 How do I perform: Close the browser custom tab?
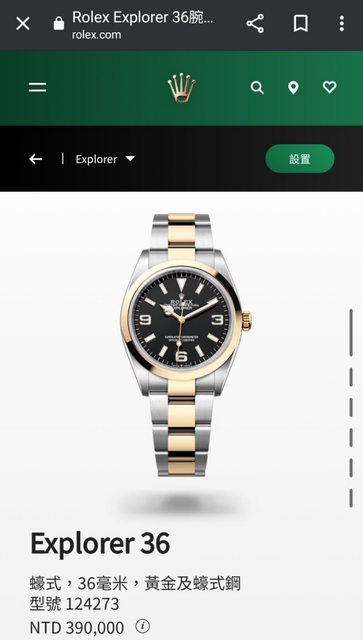tap(23, 24)
